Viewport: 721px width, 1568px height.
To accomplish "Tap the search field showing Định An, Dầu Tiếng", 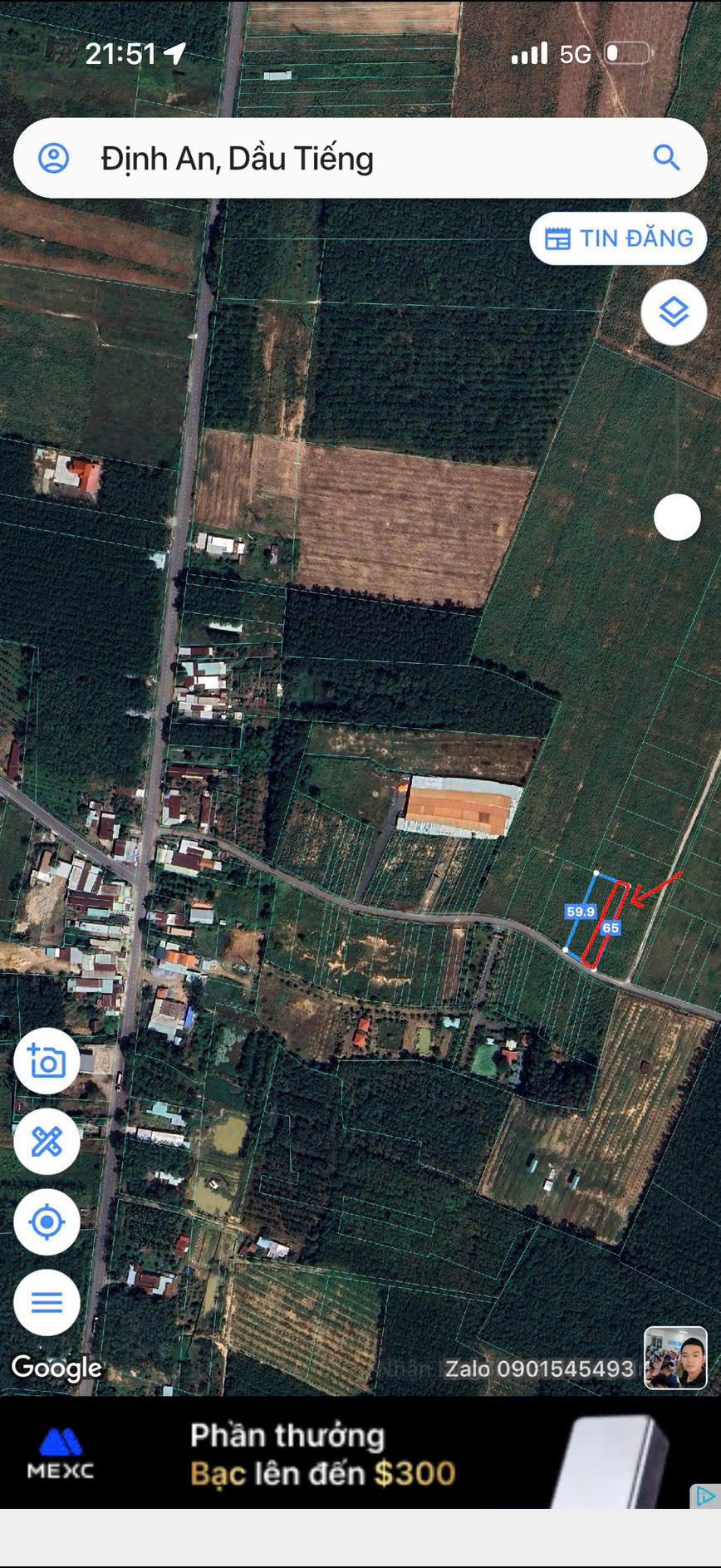I will 360,158.
